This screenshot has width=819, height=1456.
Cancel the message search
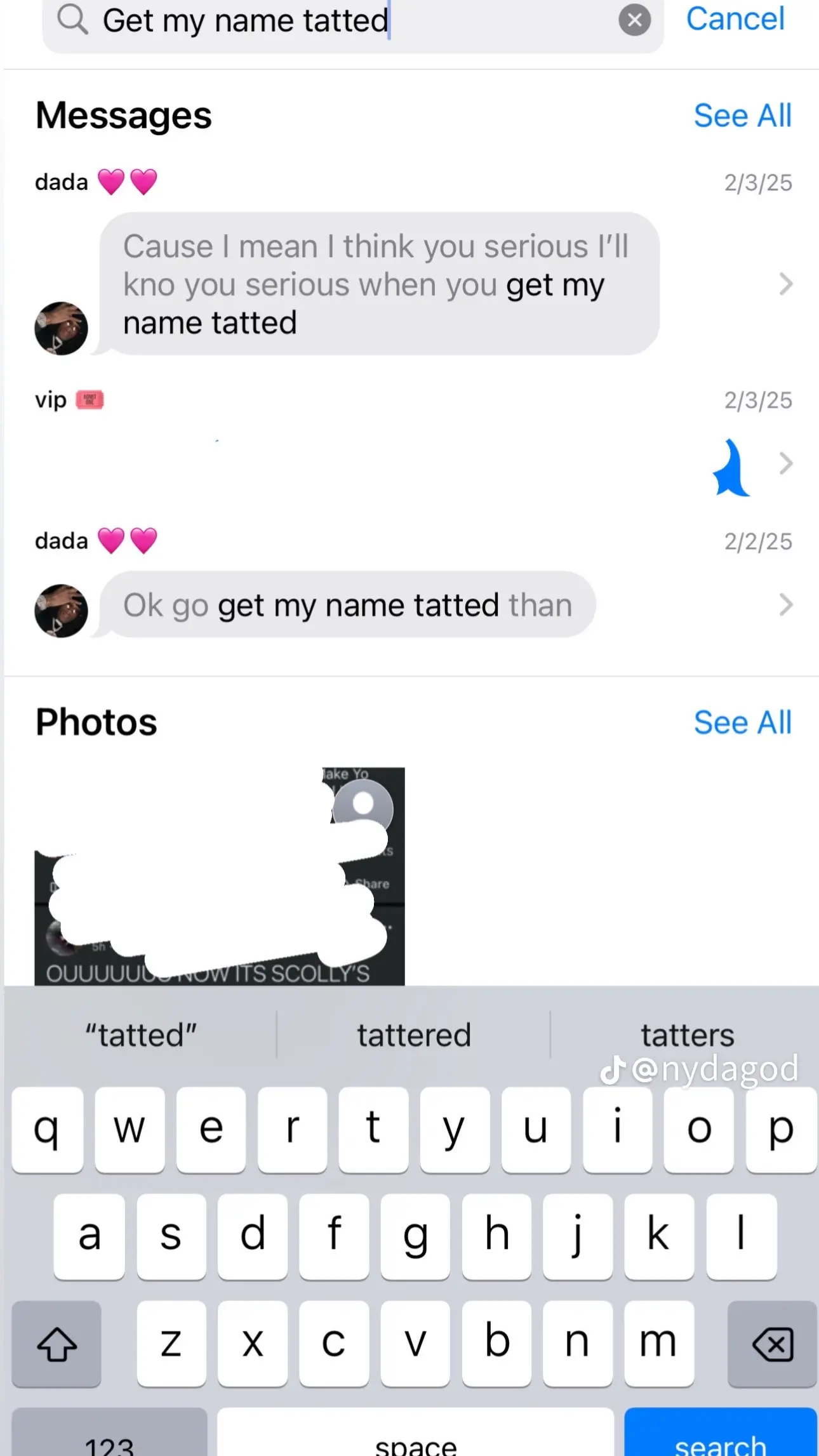(735, 19)
